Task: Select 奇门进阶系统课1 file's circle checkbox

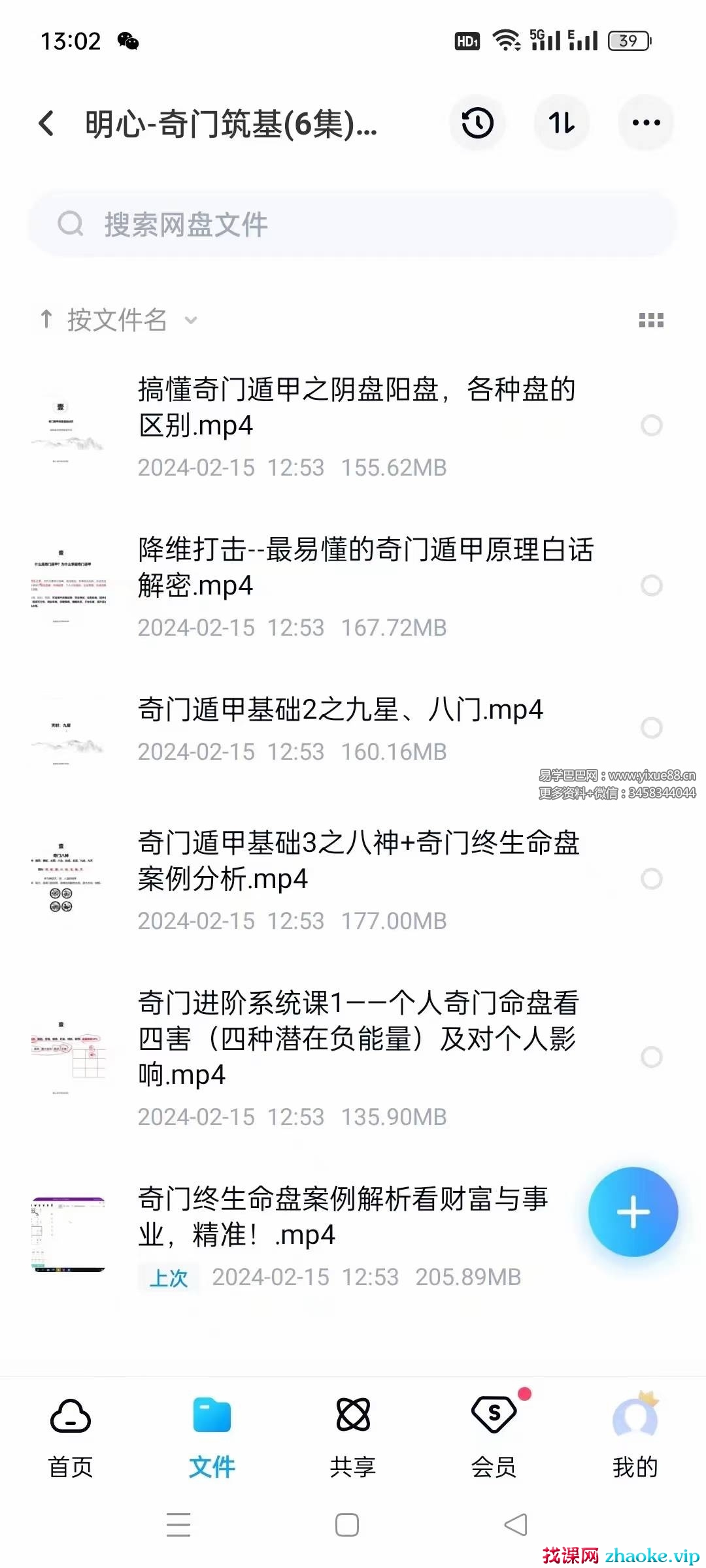Action: point(651,1057)
